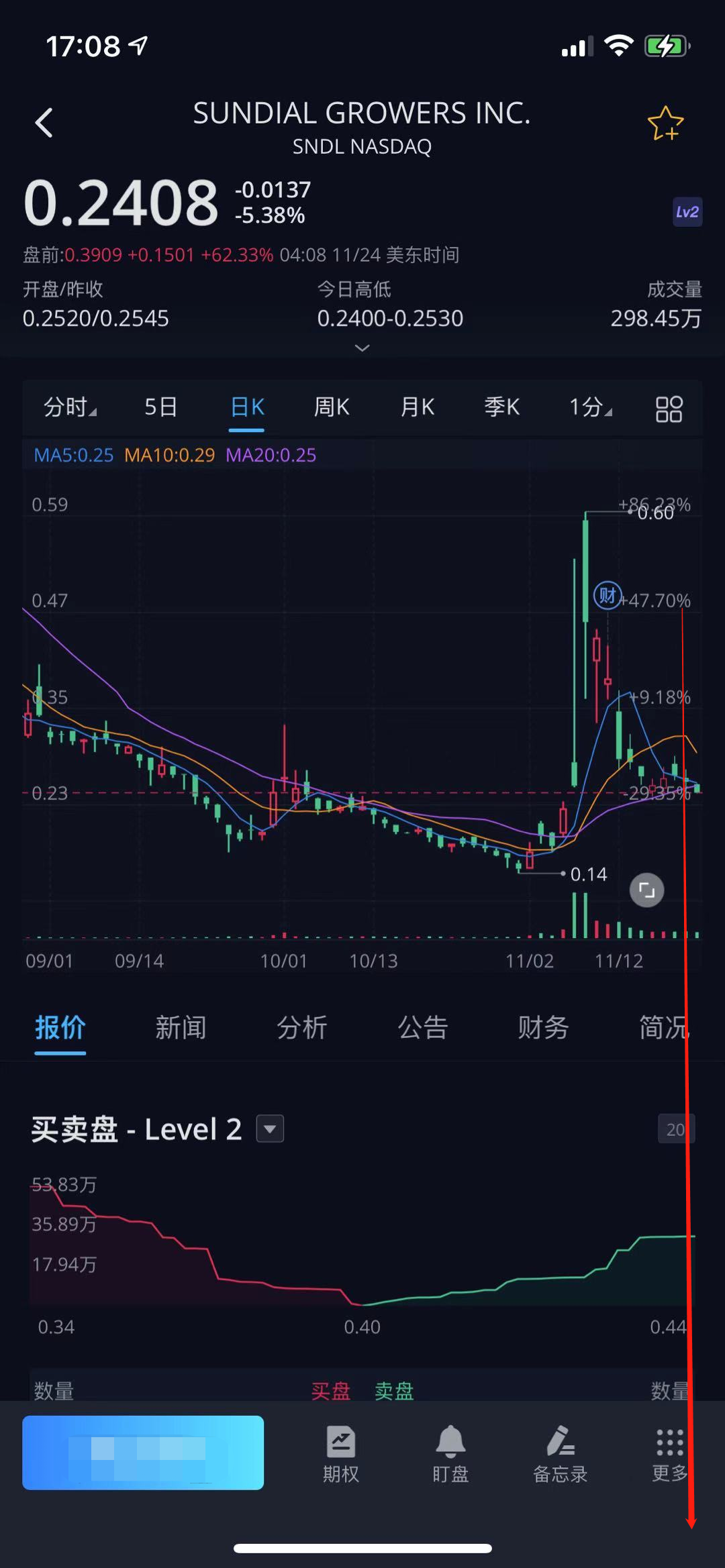
Task: Open the Level 2 display dropdown
Action: [270, 1129]
